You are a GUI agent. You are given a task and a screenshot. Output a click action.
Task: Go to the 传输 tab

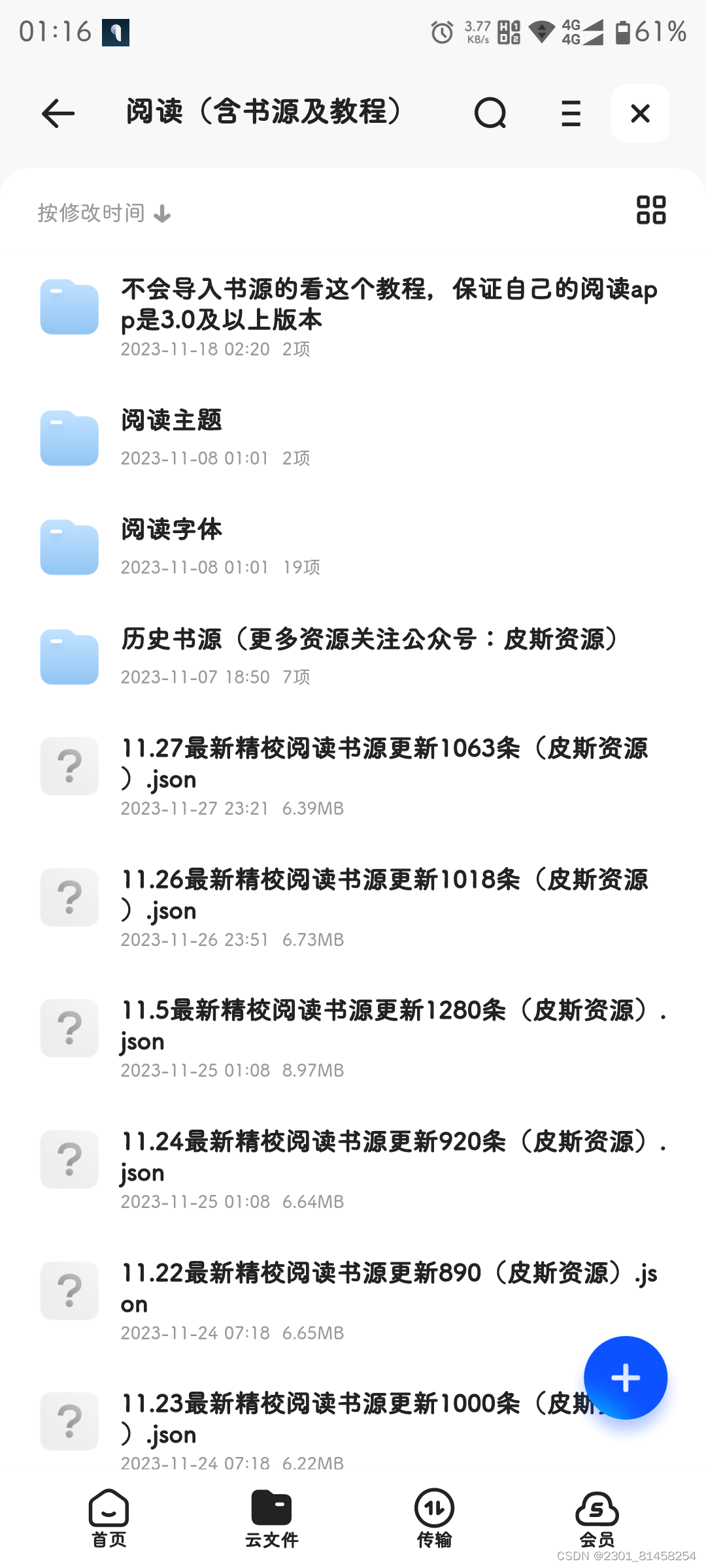[x=434, y=1518]
